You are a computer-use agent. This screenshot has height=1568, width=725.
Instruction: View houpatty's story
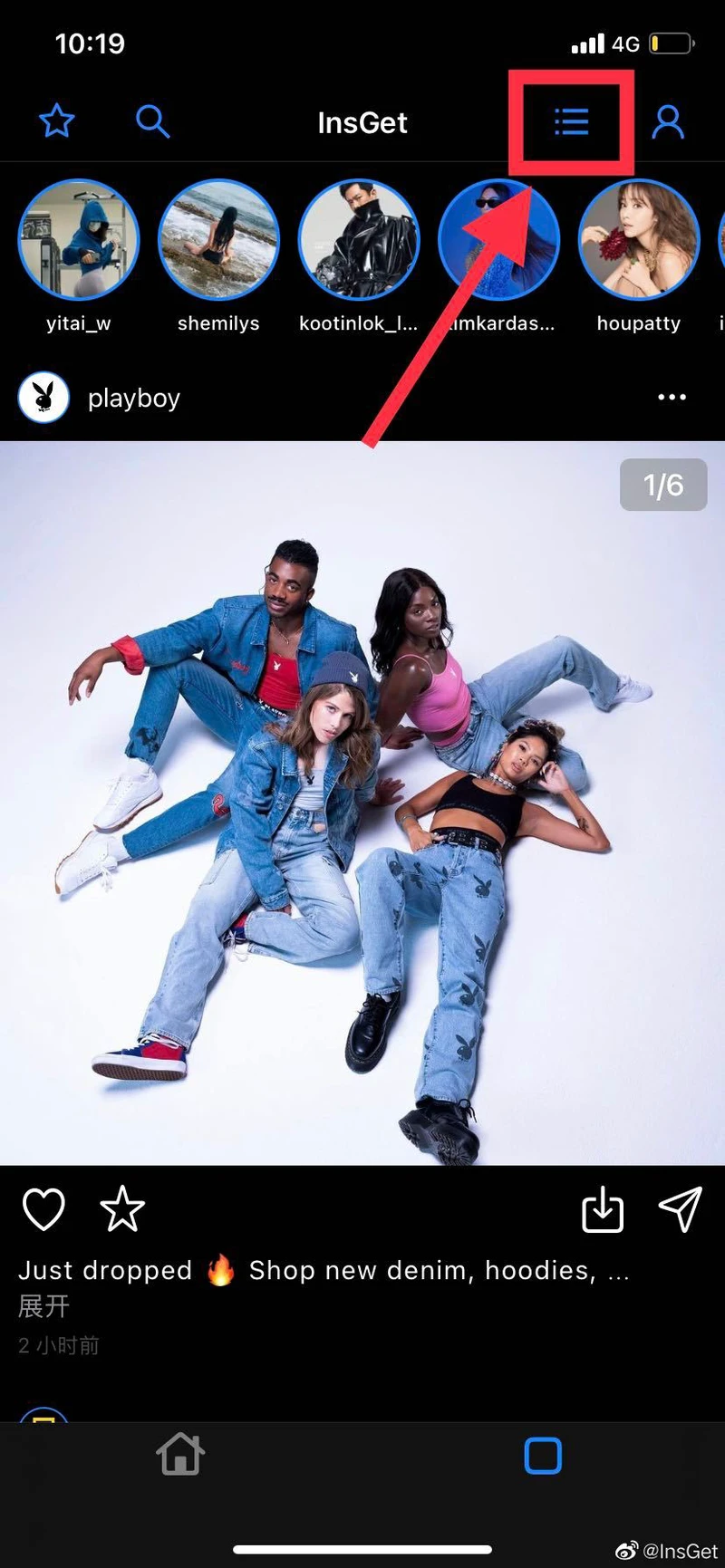click(638, 239)
